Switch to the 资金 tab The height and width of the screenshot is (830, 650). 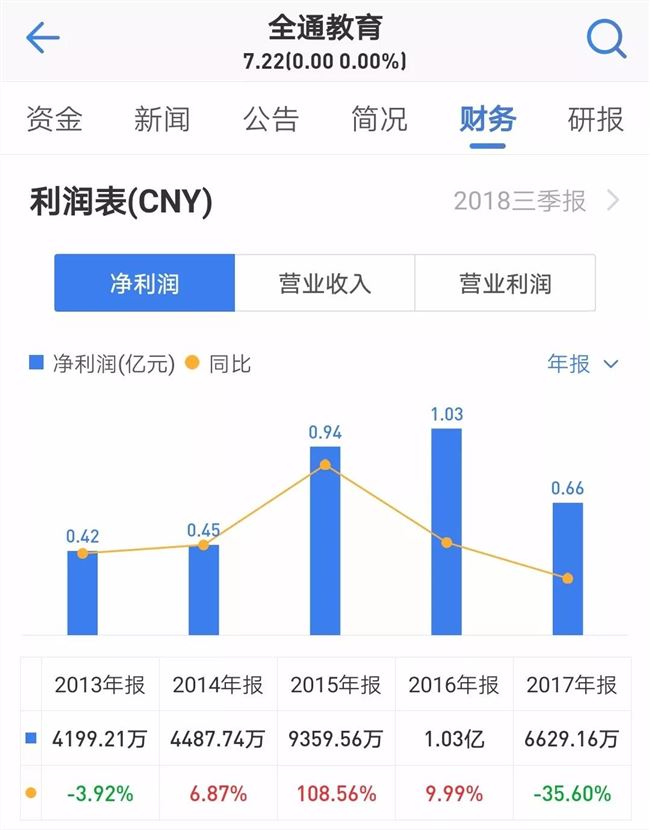click(54, 120)
